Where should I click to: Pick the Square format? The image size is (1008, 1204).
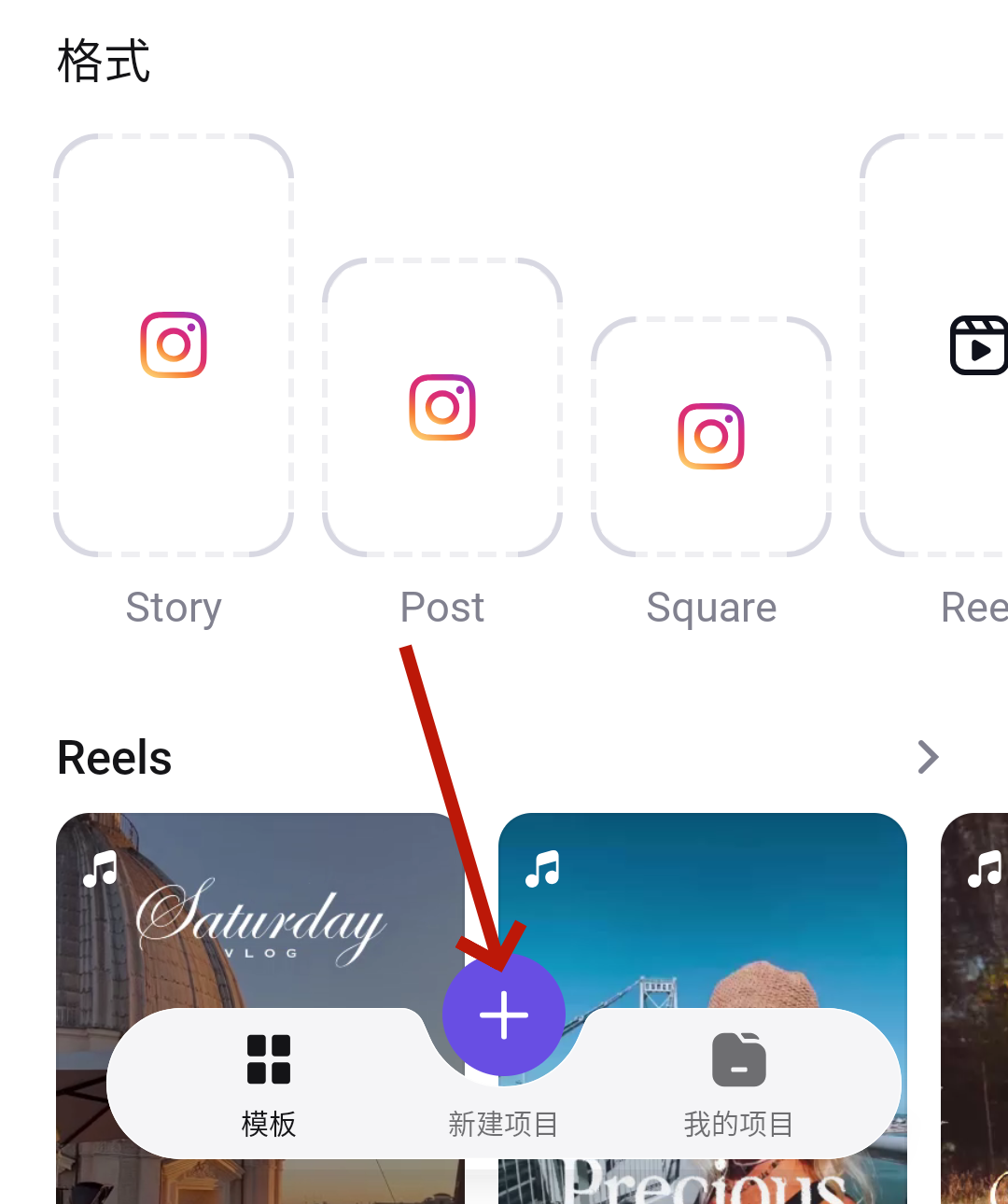coord(711,436)
